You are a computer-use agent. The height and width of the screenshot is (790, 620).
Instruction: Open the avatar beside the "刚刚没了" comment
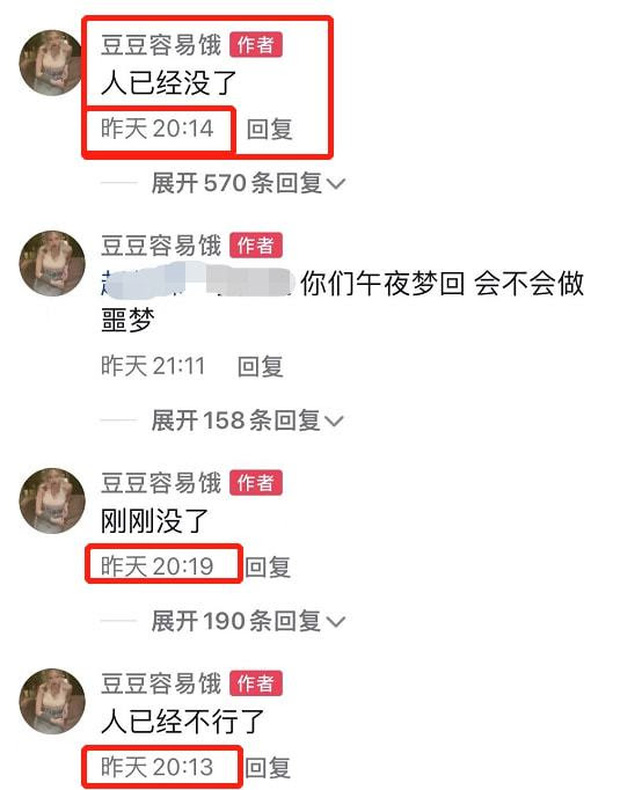pyautogui.click(x=53, y=501)
